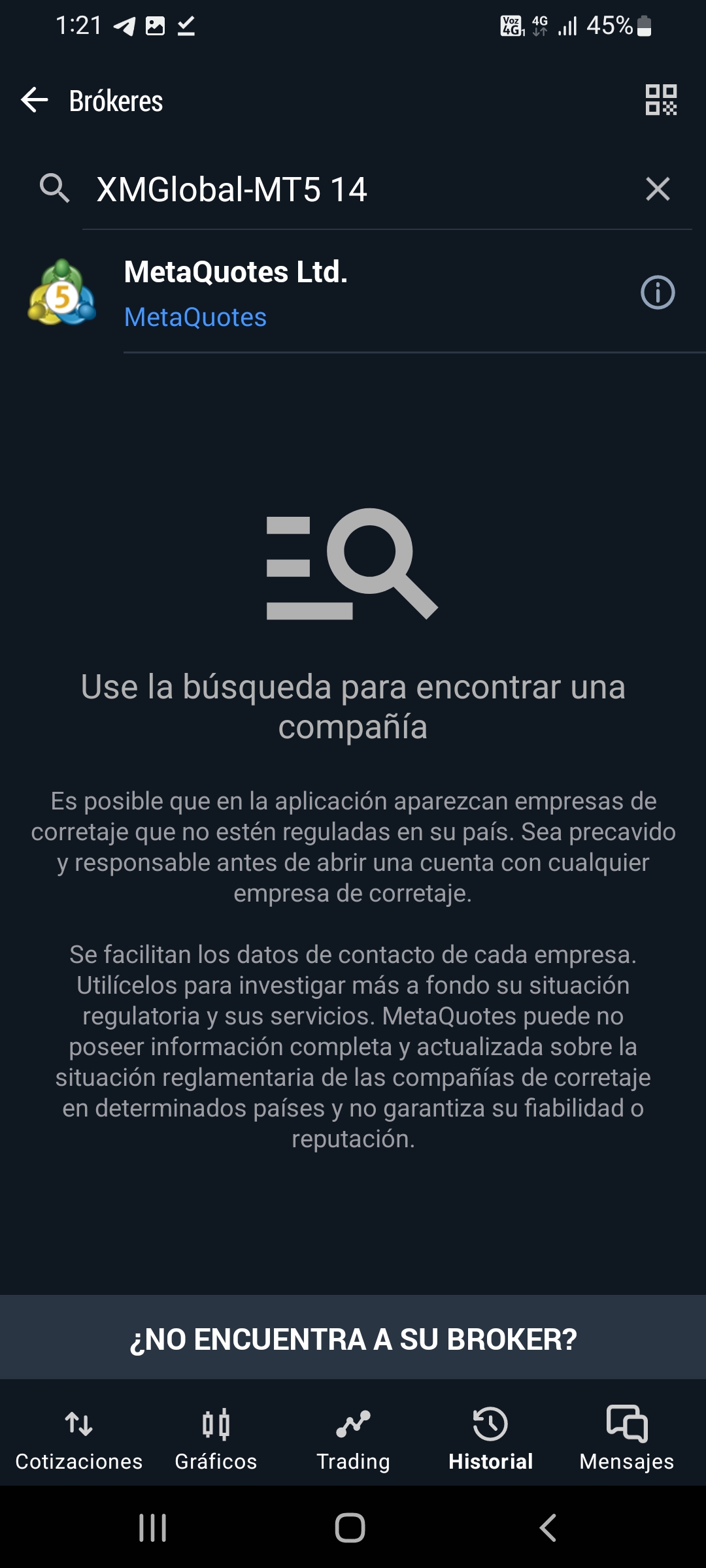The height and width of the screenshot is (1568, 706).
Task: Tap the system home button
Action: click(x=350, y=1528)
